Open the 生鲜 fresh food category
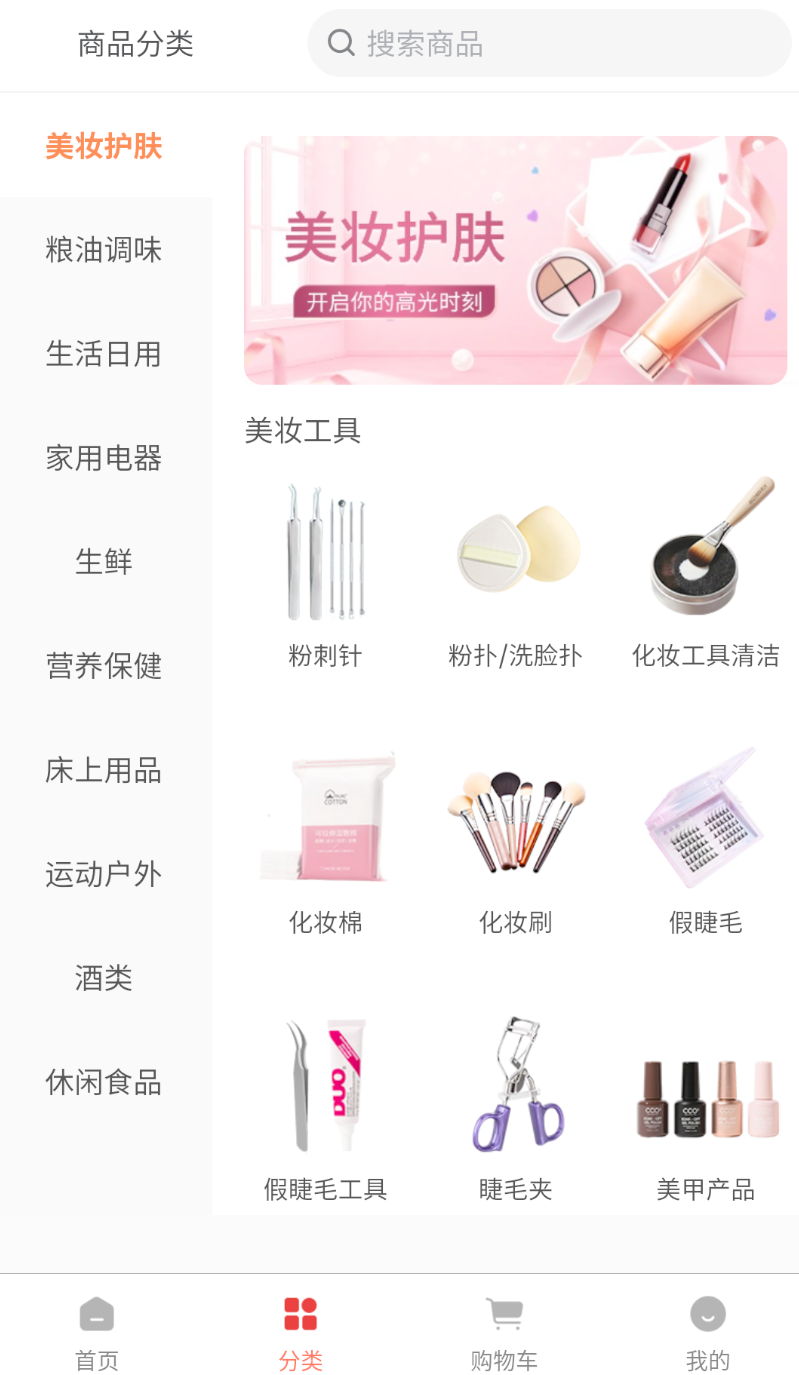This screenshot has width=799, height=1375. [x=104, y=562]
